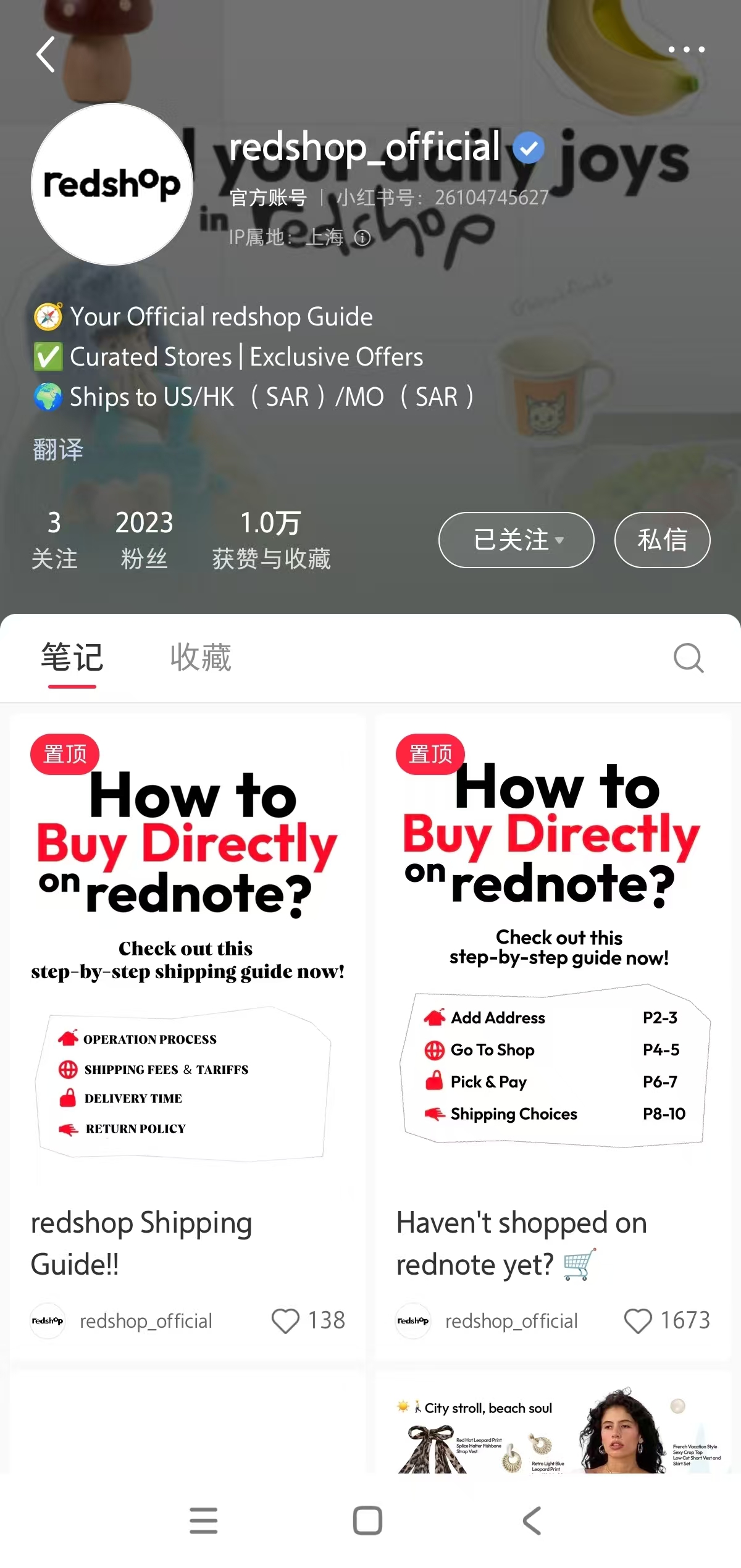741x1568 pixels.
Task: Open the redshop profile avatar
Action: coord(112,184)
